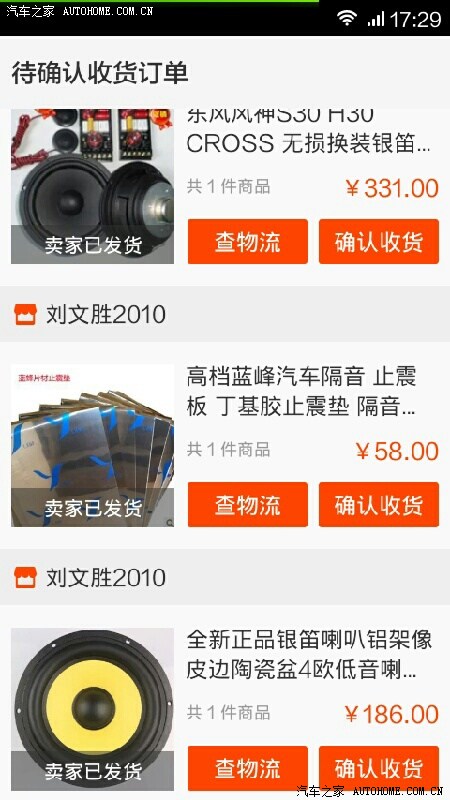Check logistics for the ¥331.00 order
Image resolution: width=450 pixels, height=800 pixels.
tap(247, 241)
